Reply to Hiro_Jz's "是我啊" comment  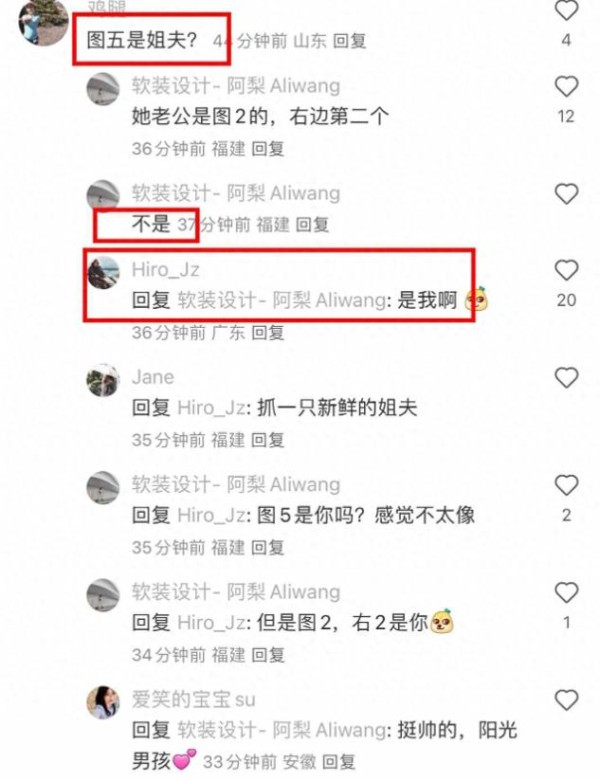click(x=268, y=332)
